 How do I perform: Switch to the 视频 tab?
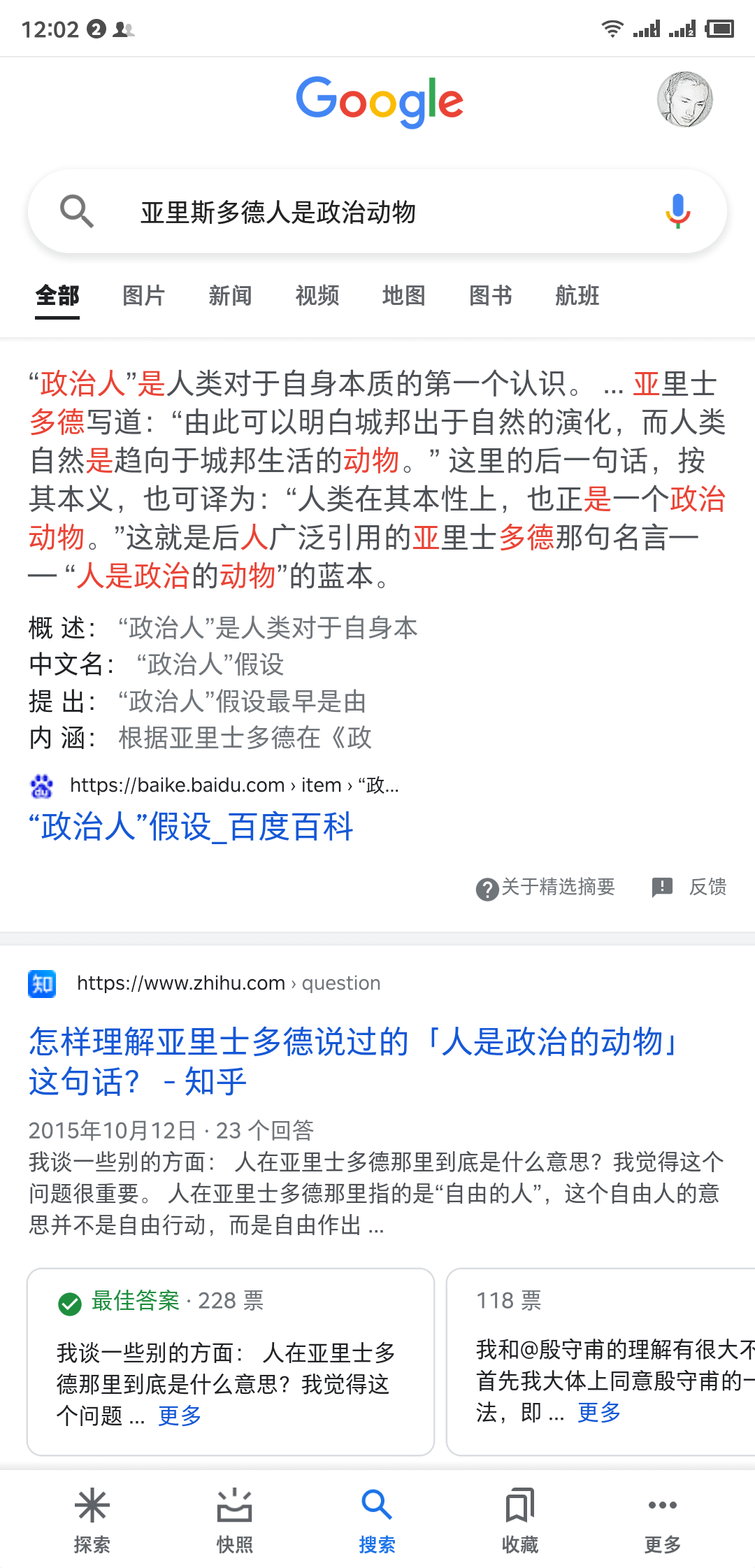[x=317, y=296]
